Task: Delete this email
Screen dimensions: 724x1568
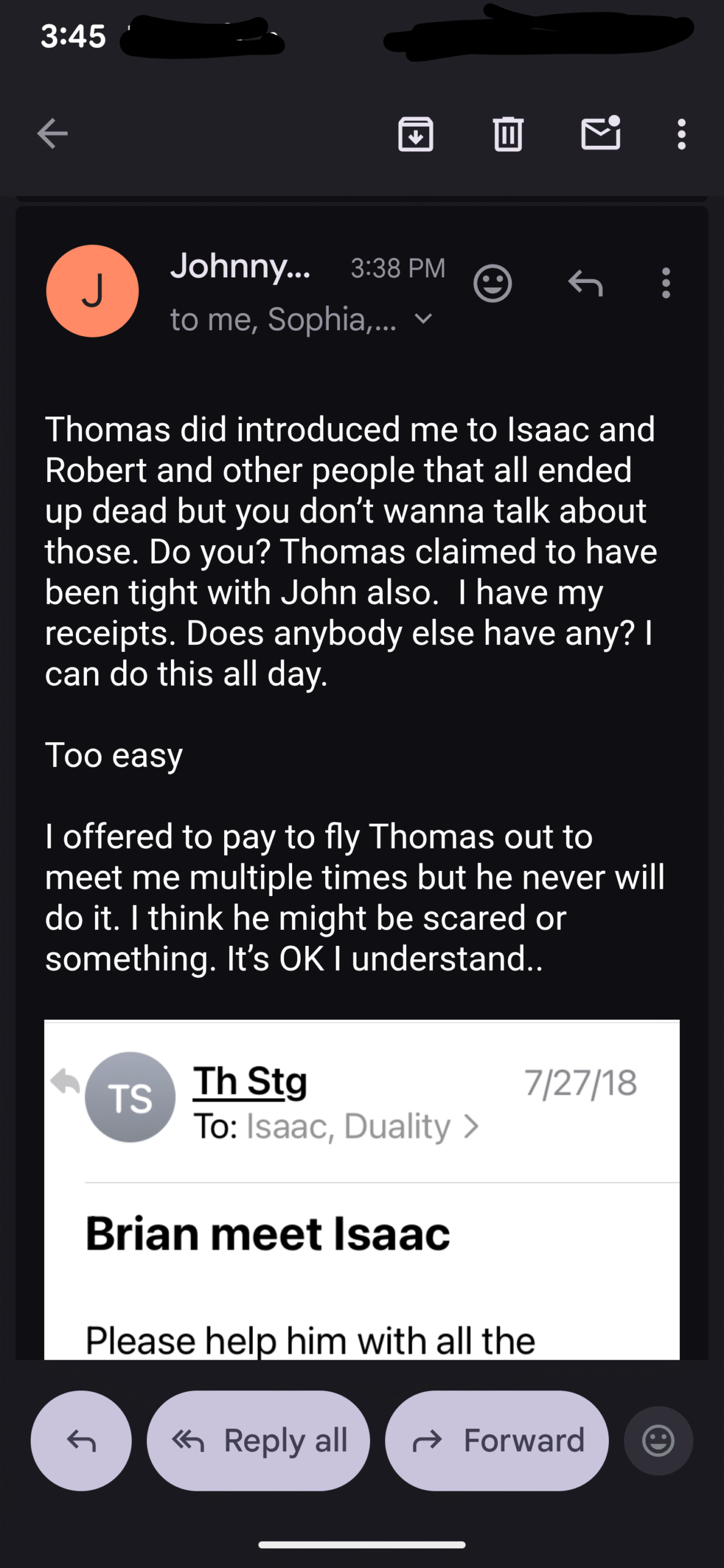Action: click(508, 134)
